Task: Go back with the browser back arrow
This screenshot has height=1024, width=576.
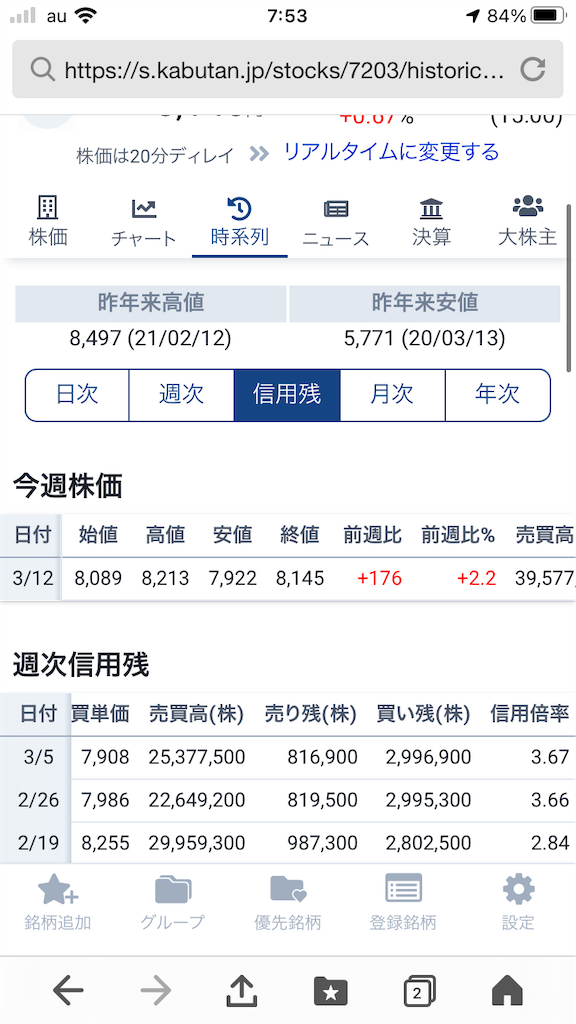Action: 68,991
